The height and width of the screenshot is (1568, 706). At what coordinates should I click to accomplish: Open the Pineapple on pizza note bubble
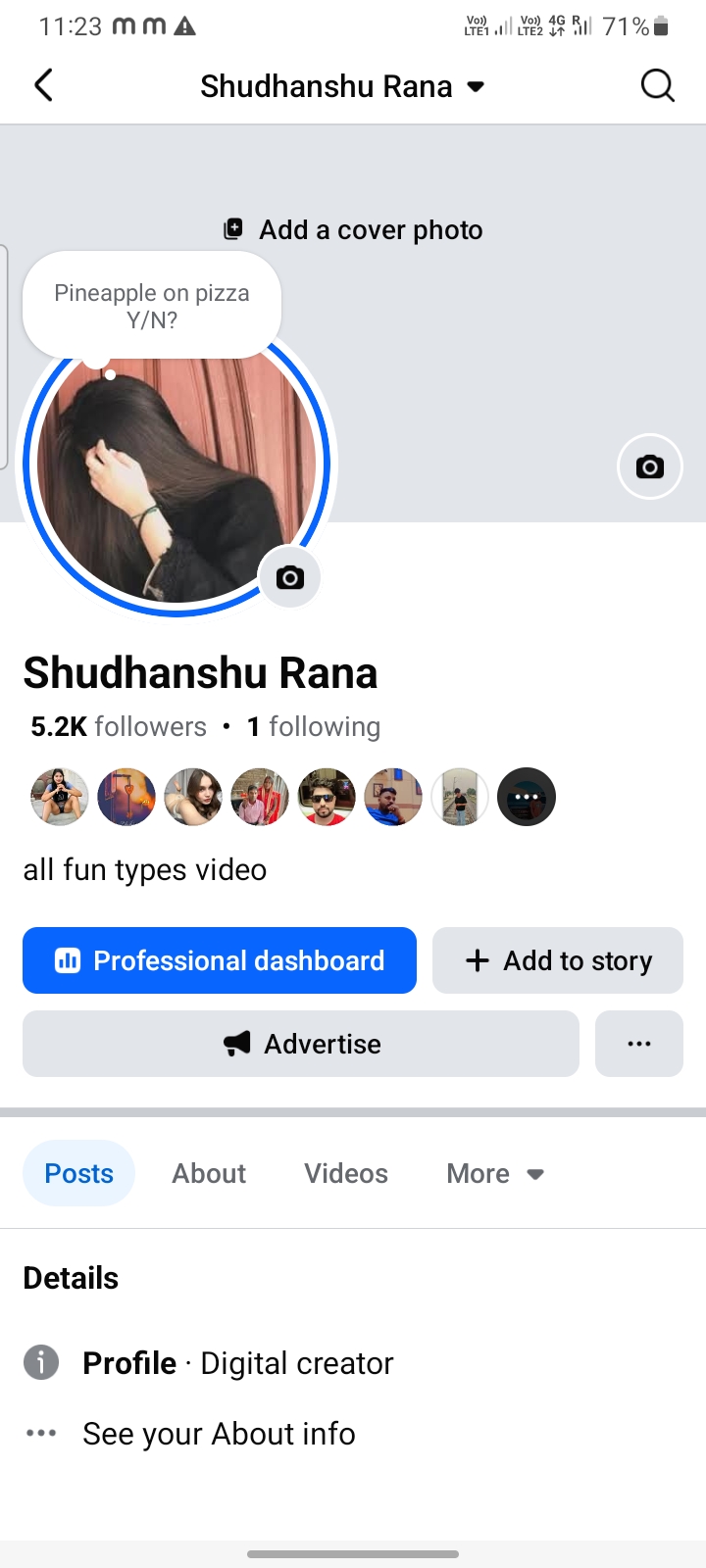pos(152,306)
